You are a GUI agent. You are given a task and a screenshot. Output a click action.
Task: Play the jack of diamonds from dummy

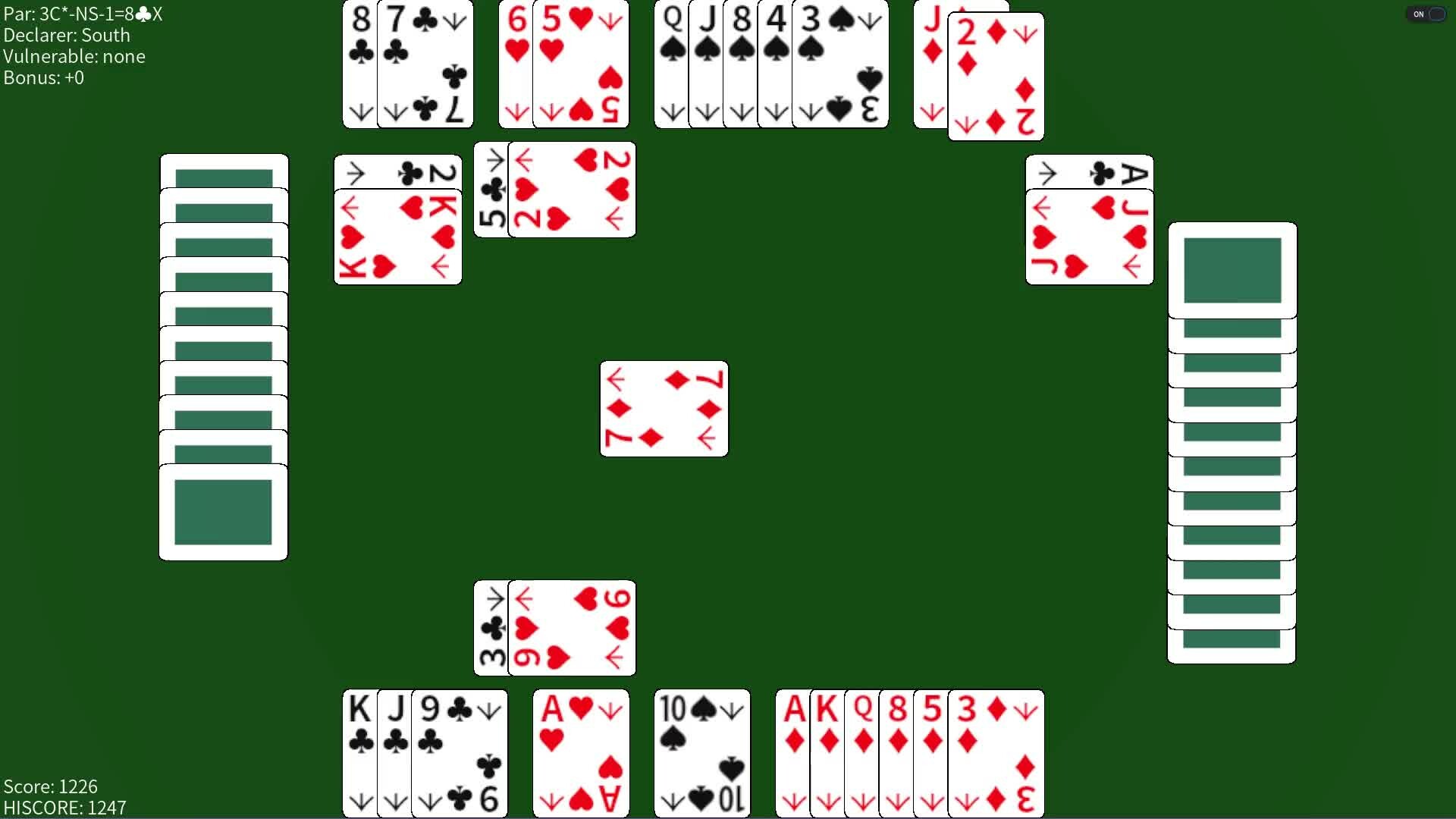(x=930, y=68)
